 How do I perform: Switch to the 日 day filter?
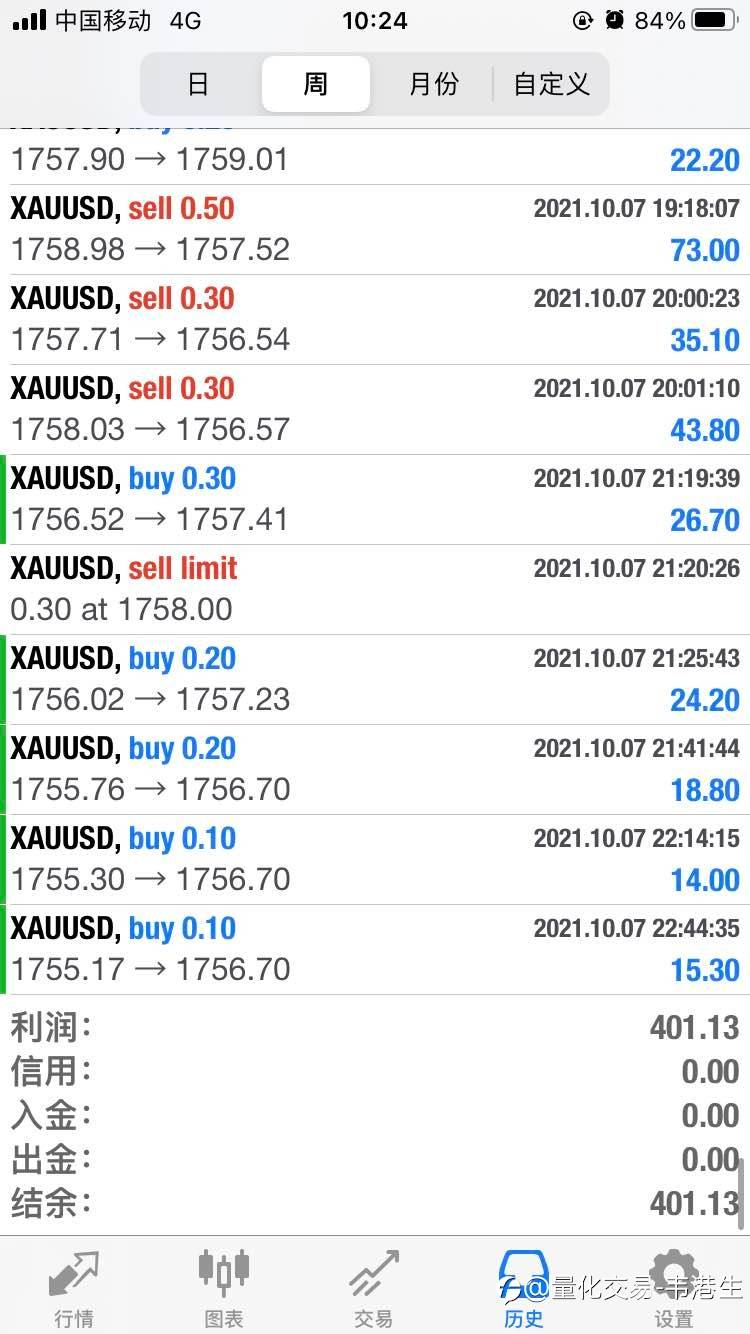point(199,84)
